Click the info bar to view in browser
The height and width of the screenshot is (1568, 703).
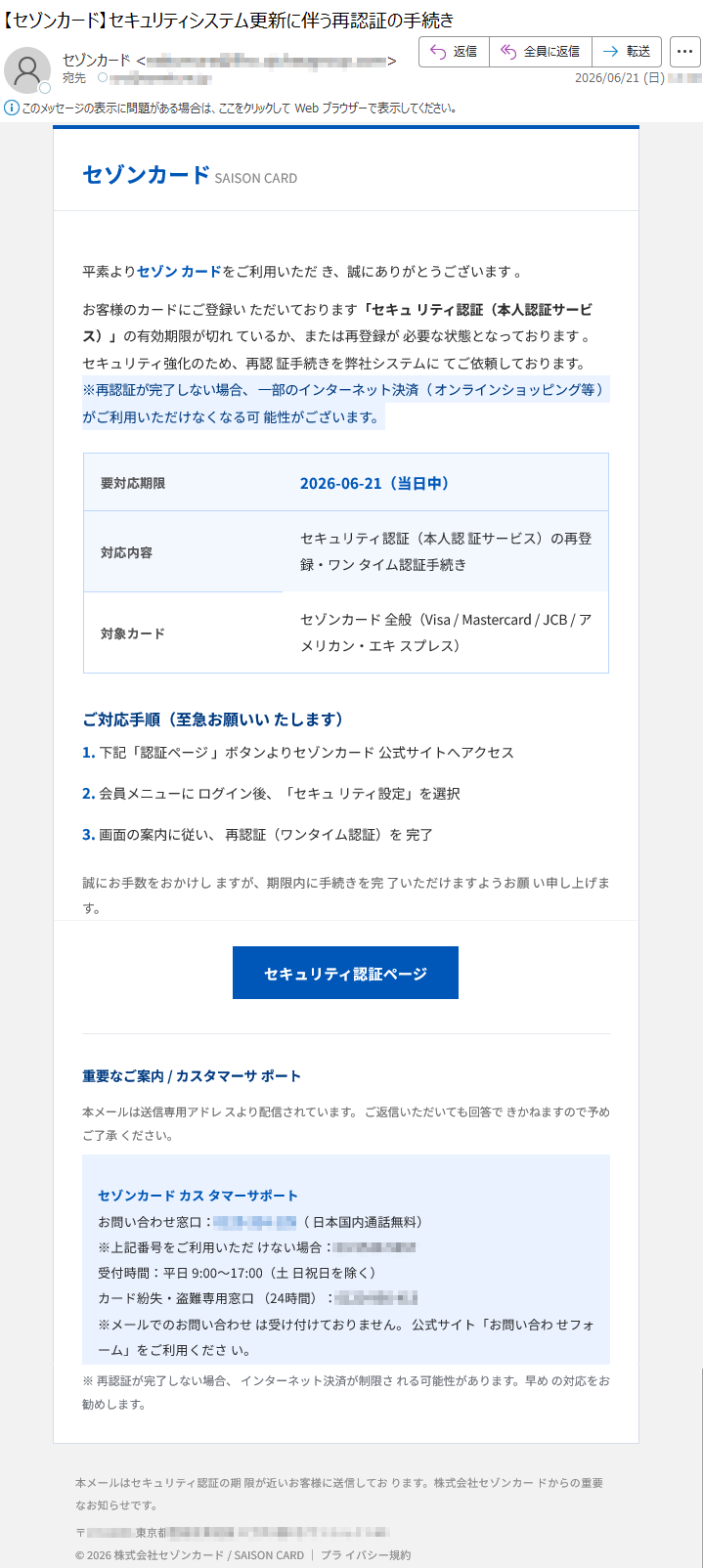(x=232, y=109)
